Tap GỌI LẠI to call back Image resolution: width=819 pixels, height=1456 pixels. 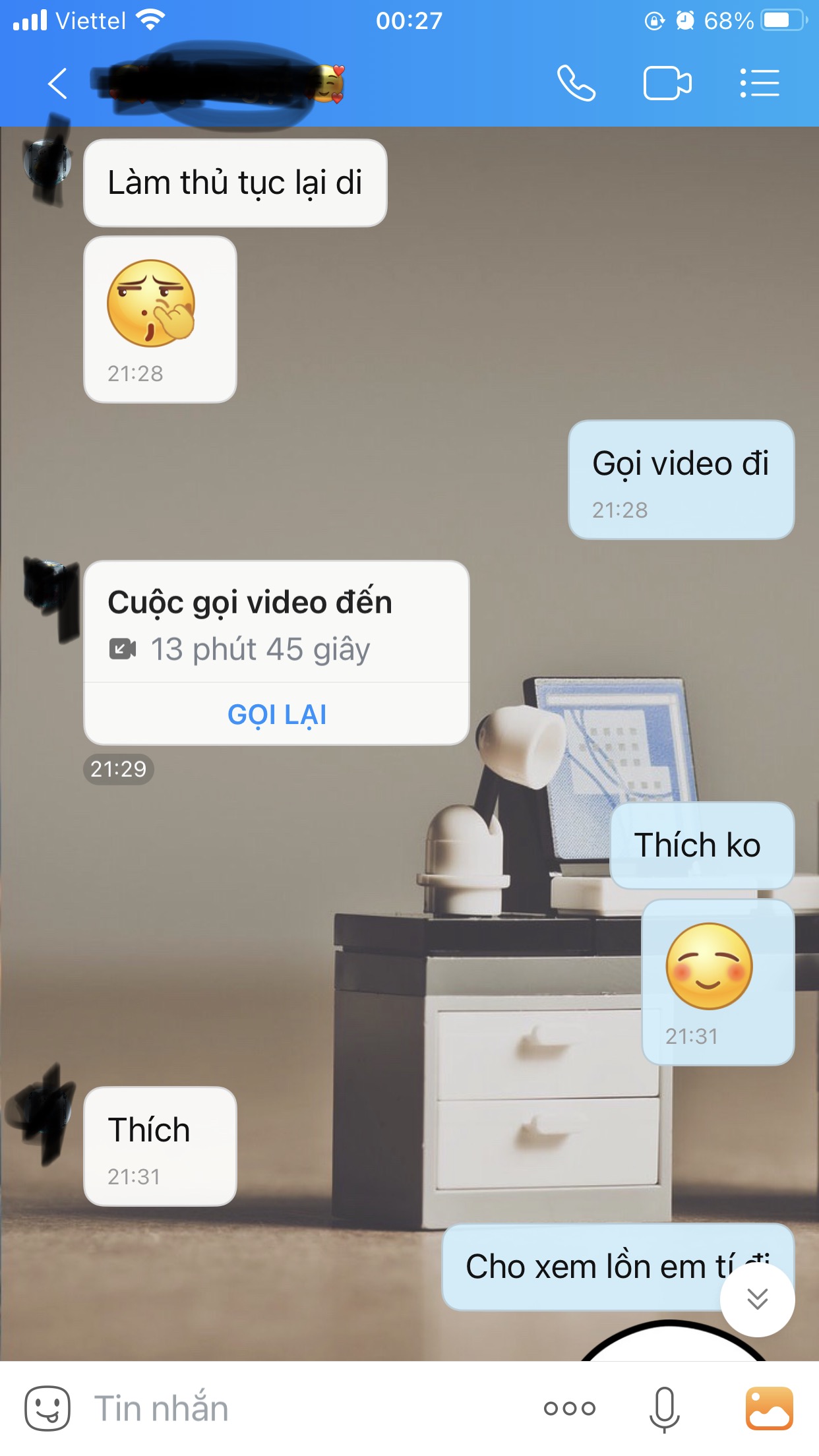(277, 715)
